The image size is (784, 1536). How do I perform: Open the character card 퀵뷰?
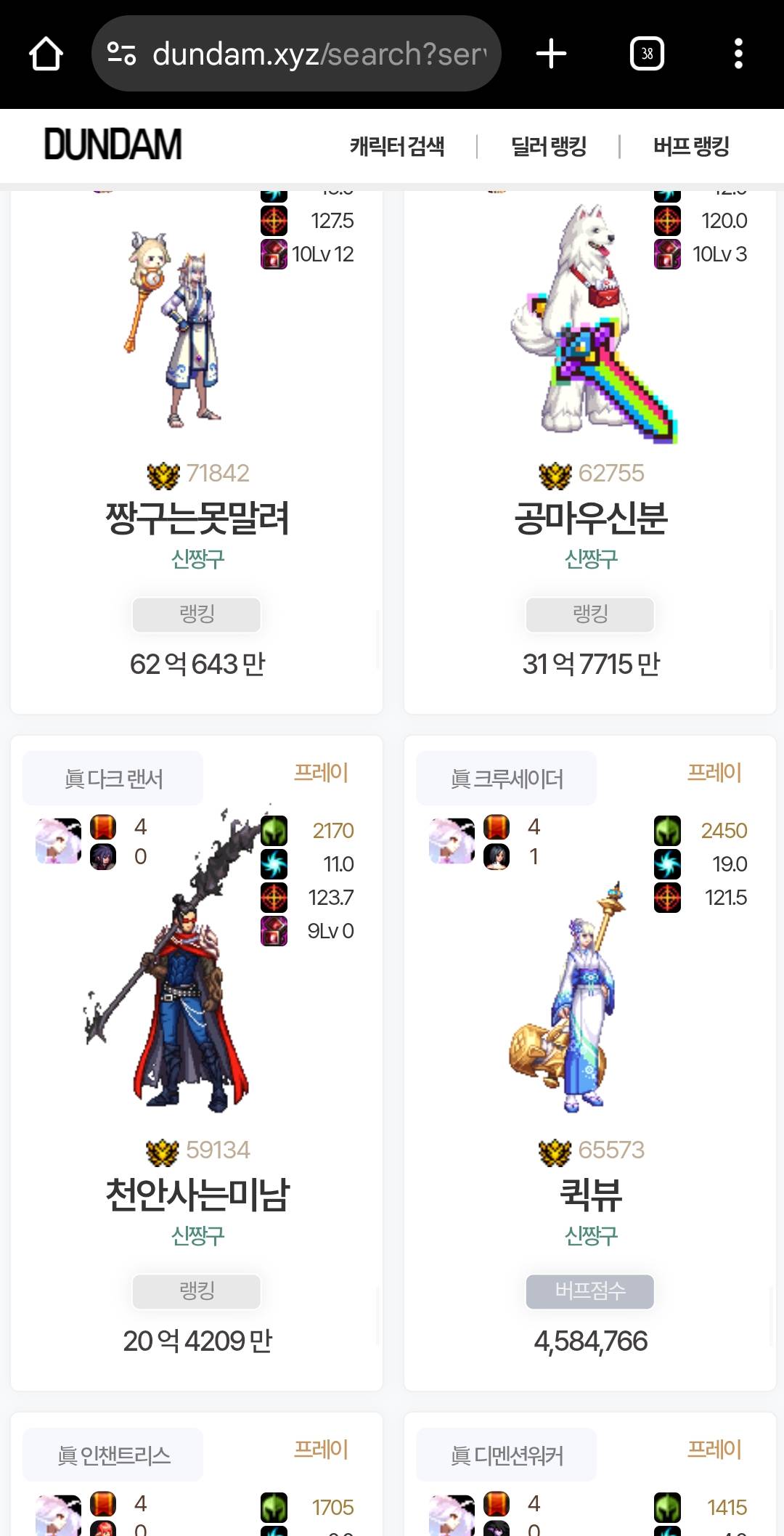[590, 1194]
